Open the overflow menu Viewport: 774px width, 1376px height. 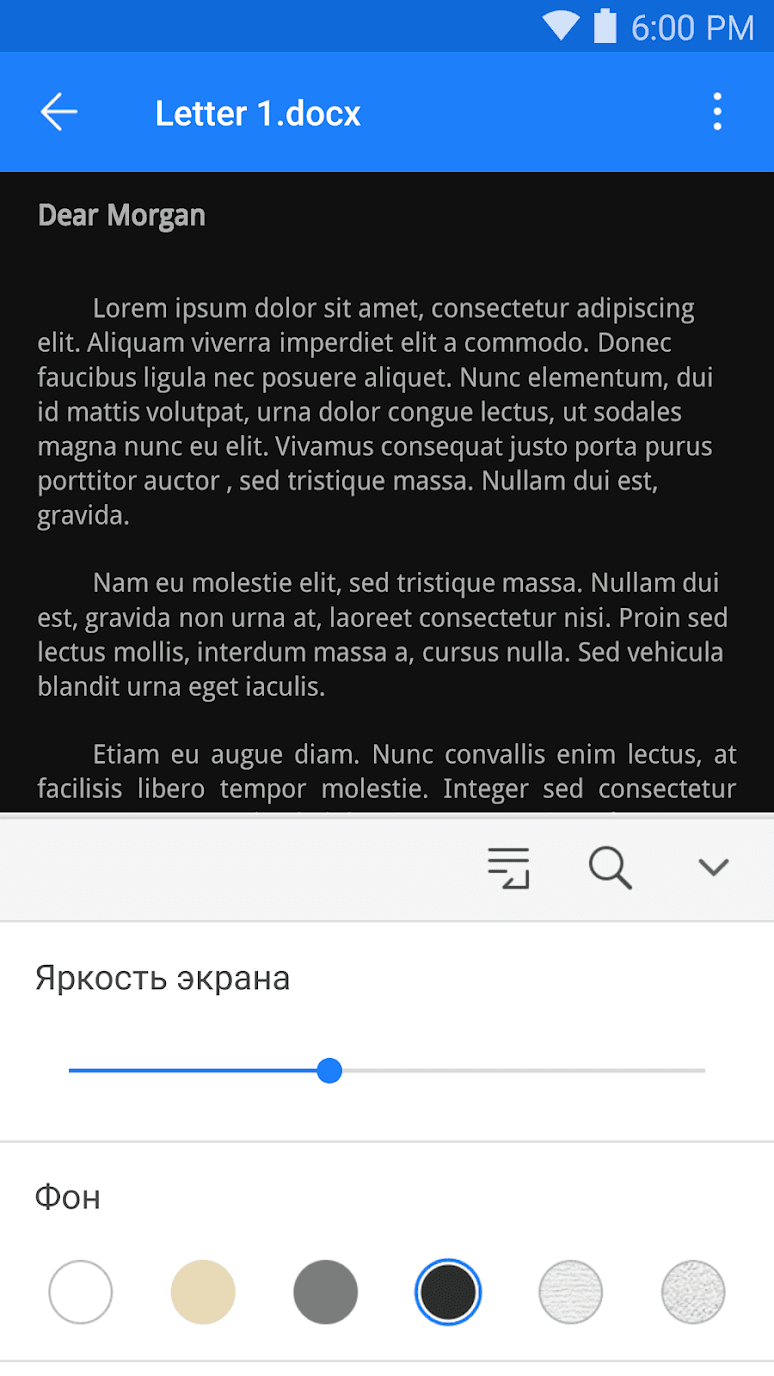(x=717, y=112)
